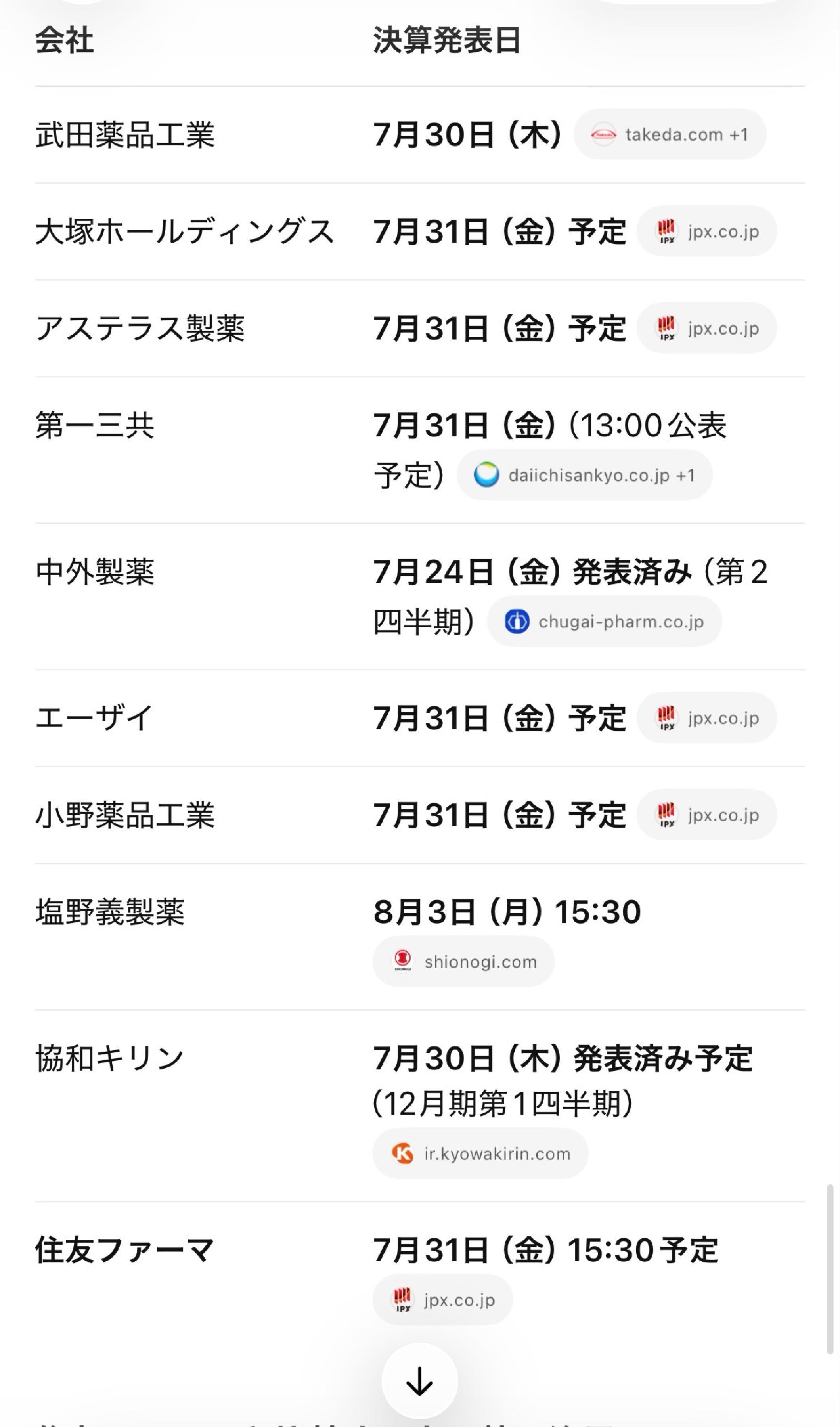Viewport: 840px width, 1427px height.
Task: Open jpx.co.jp source for 小野薬品工業
Action: point(707,814)
